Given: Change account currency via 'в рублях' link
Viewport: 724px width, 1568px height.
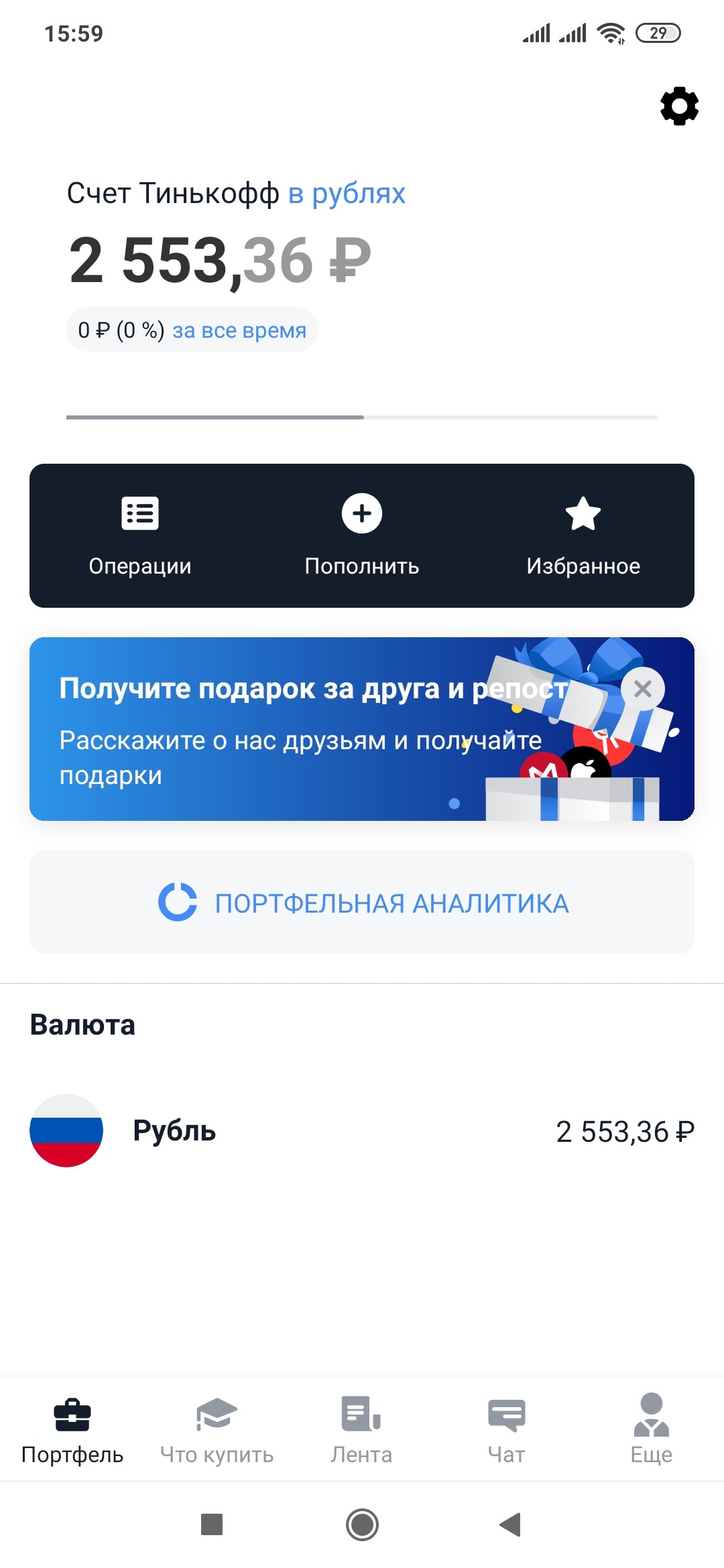Looking at the screenshot, I should pyautogui.click(x=347, y=194).
